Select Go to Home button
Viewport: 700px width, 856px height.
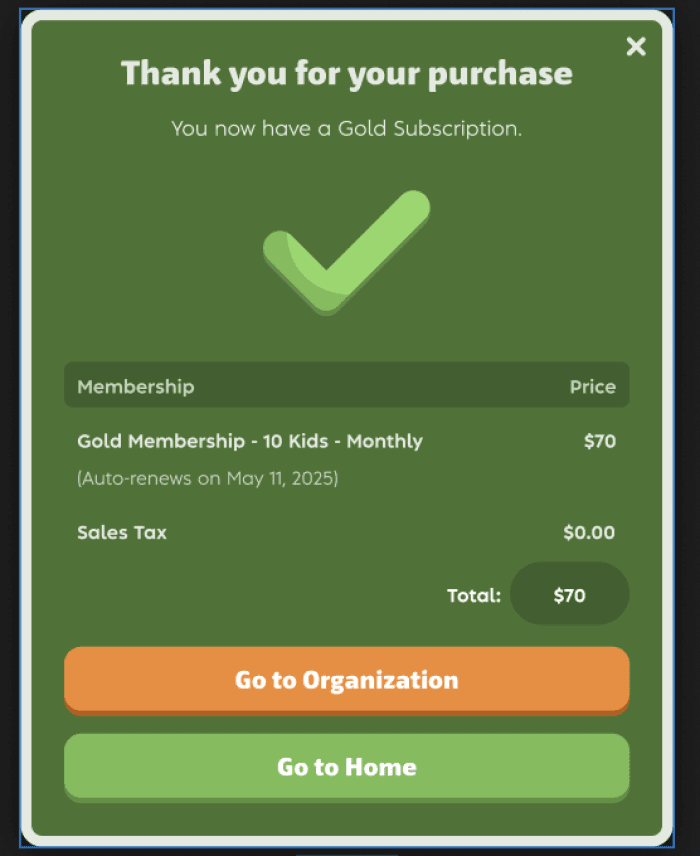[346, 766]
